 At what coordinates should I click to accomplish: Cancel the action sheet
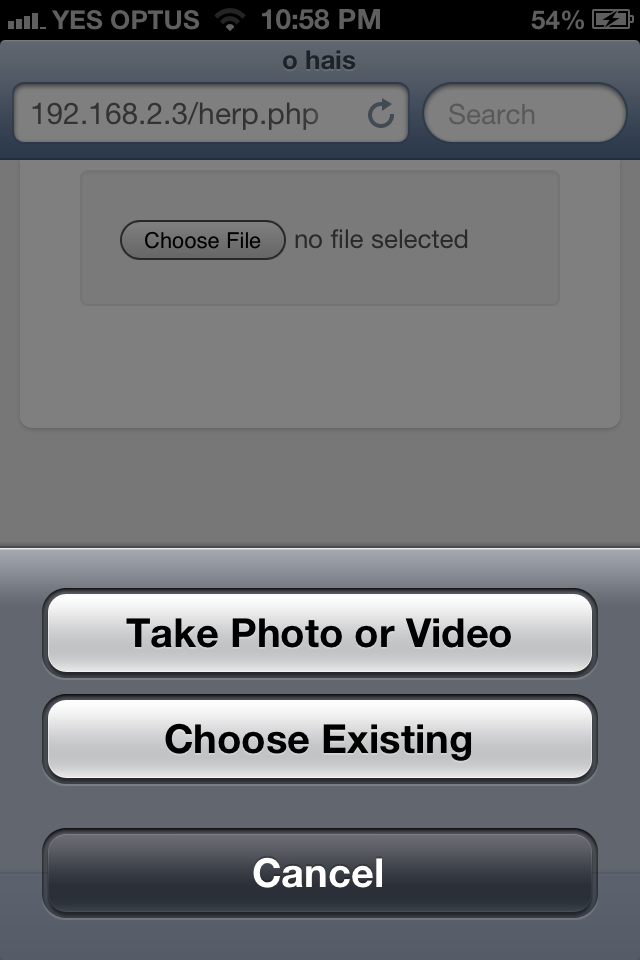[320, 873]
